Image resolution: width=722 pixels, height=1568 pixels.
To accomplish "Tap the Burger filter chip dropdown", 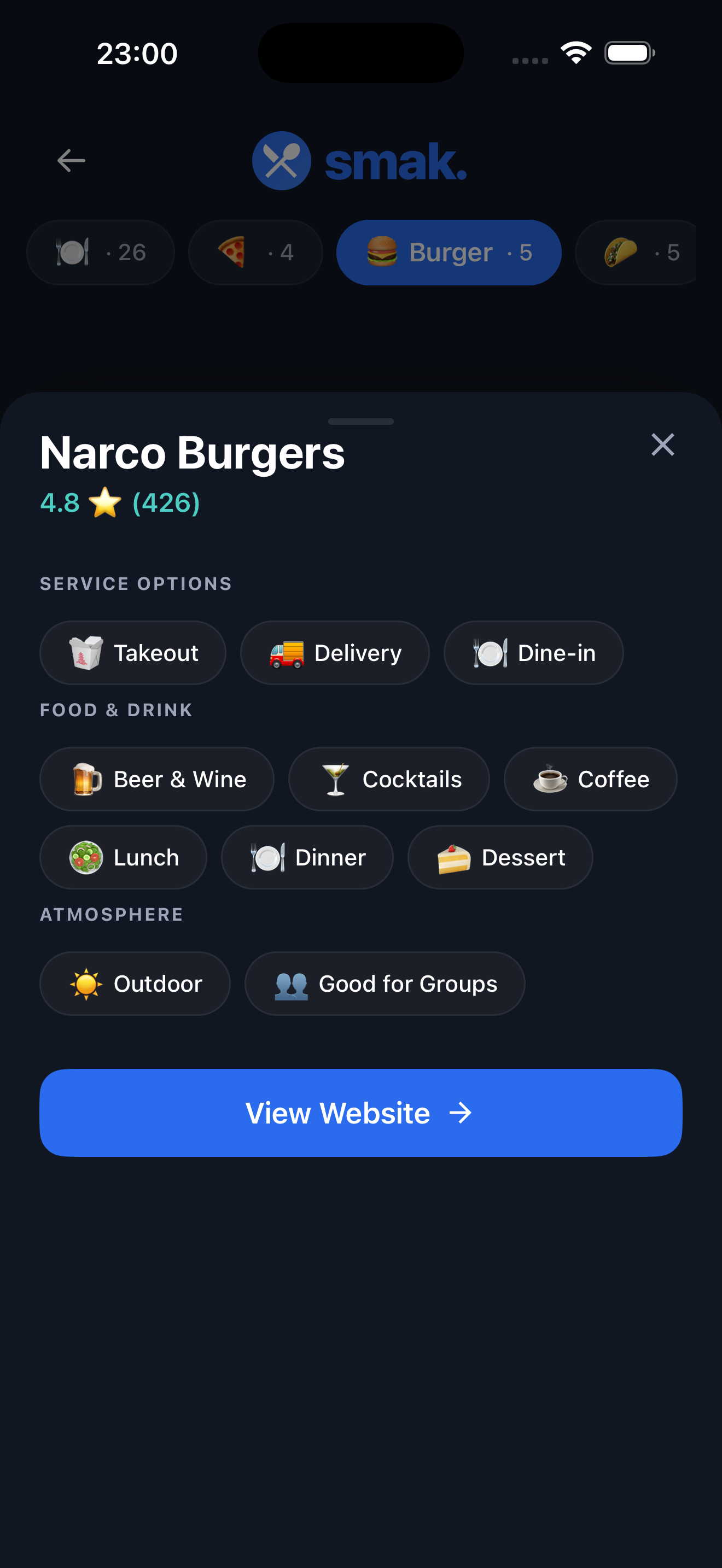I will pyautogui.click(x=449, y=252).
